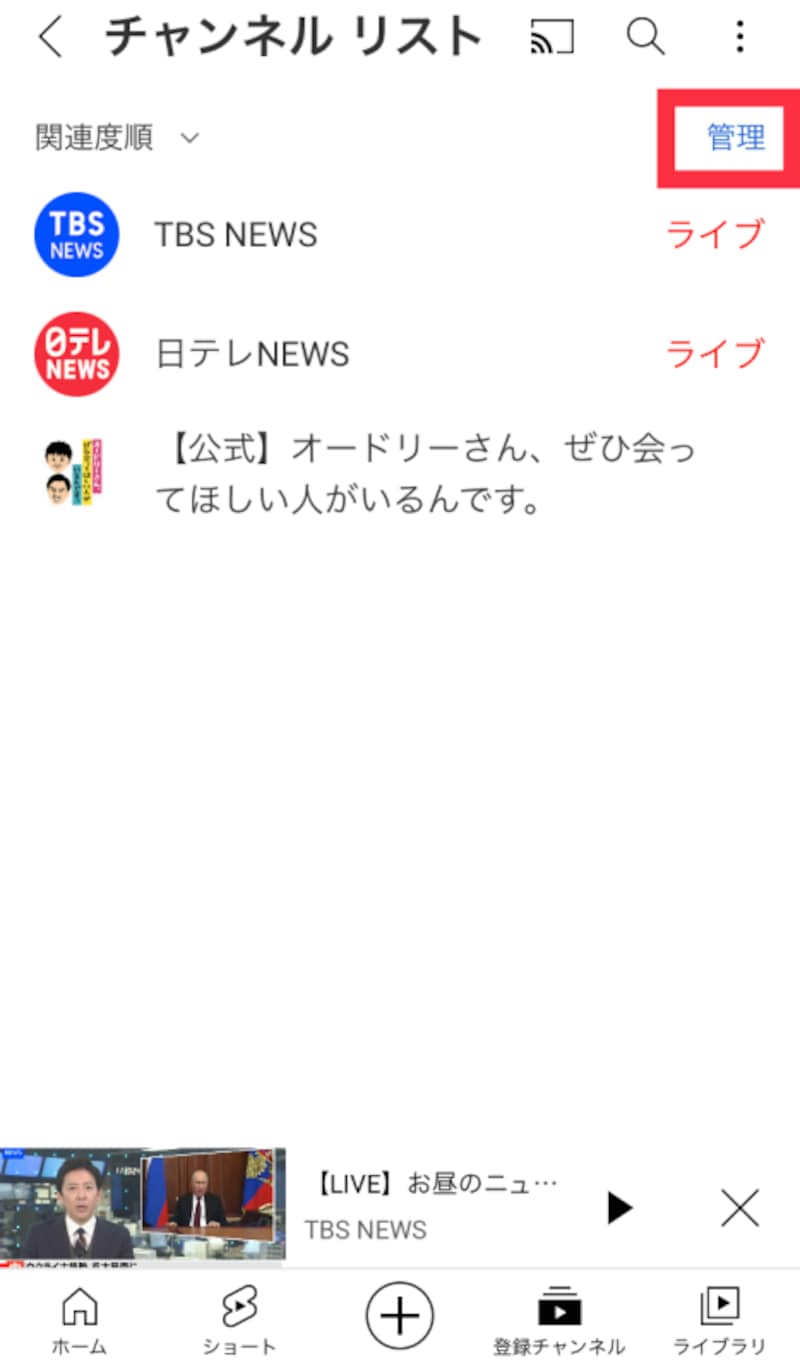Open the three-dot overflow menu
This screenshot has height=1370, width=800.
[x=740, y=38]
